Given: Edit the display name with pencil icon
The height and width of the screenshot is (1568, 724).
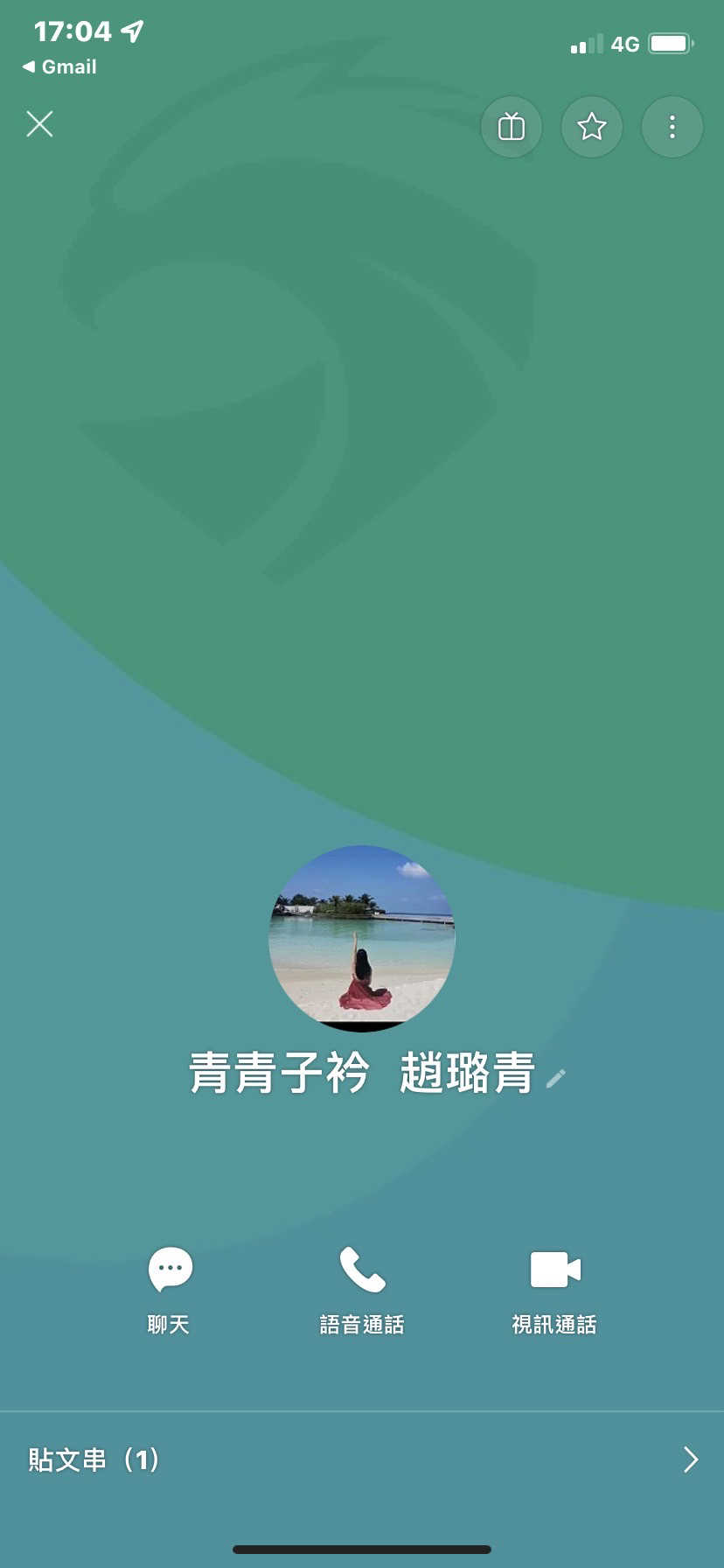Looking at the screenshot, I should (556, 1078).
